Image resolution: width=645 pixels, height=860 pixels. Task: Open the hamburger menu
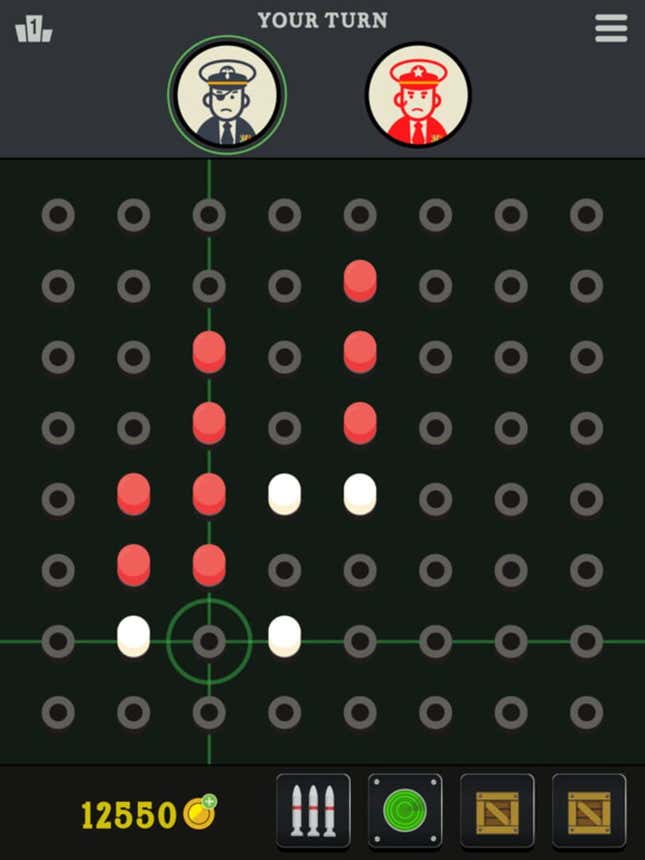[611, 28]
